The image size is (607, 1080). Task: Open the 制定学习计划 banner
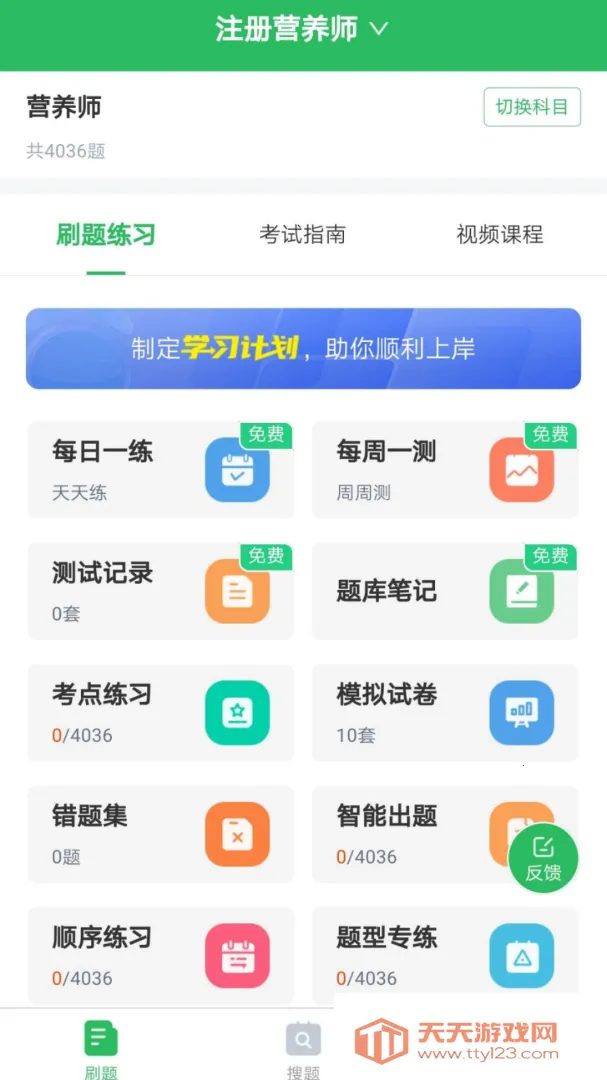click(303, 348)
